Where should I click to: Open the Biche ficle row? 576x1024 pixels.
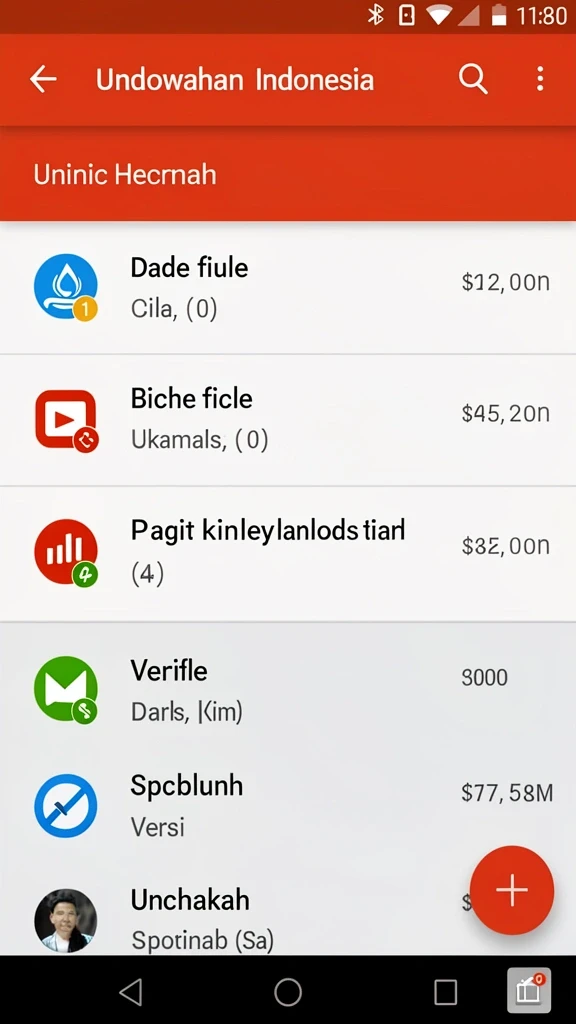(288, 420)
